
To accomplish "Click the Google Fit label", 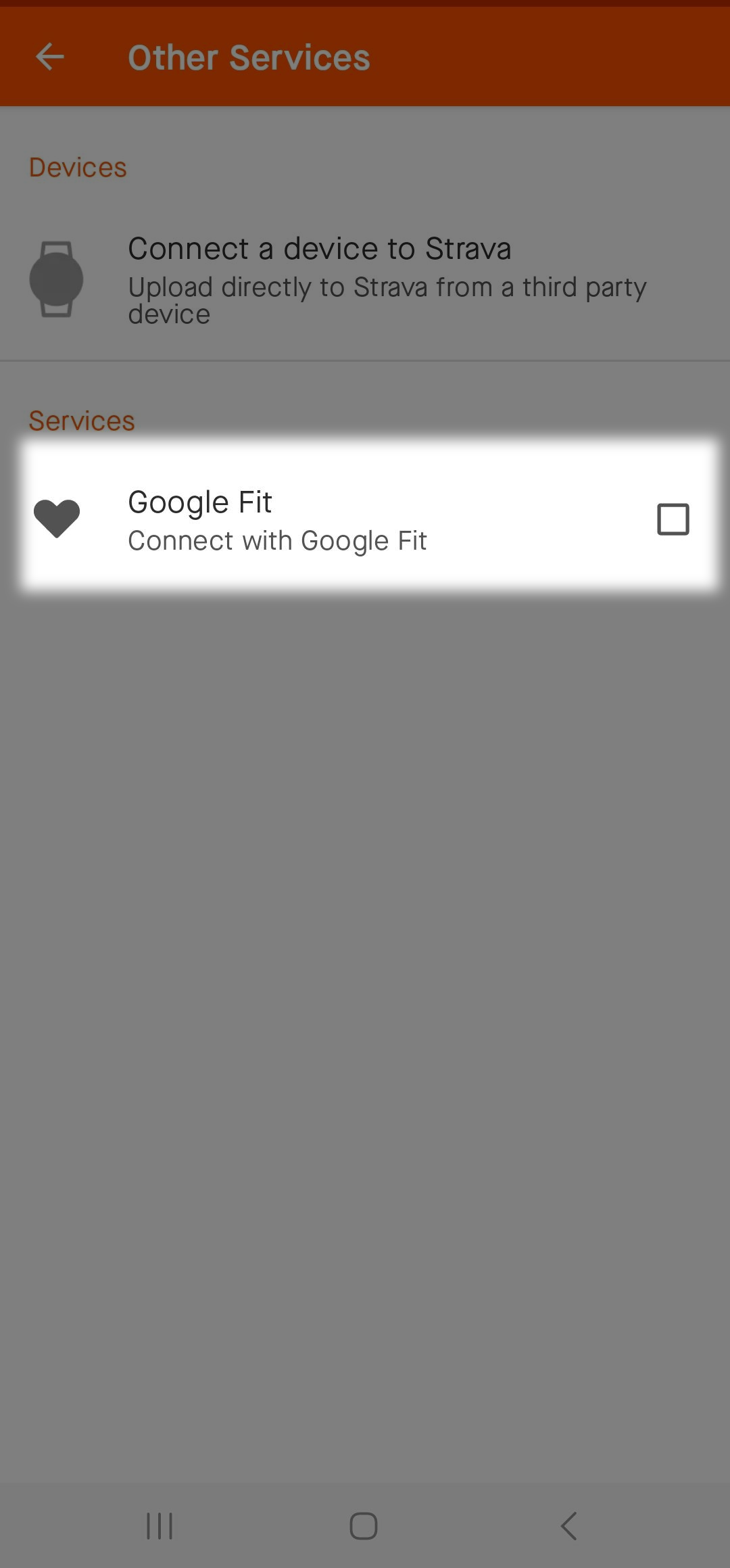I will point(200,502).
